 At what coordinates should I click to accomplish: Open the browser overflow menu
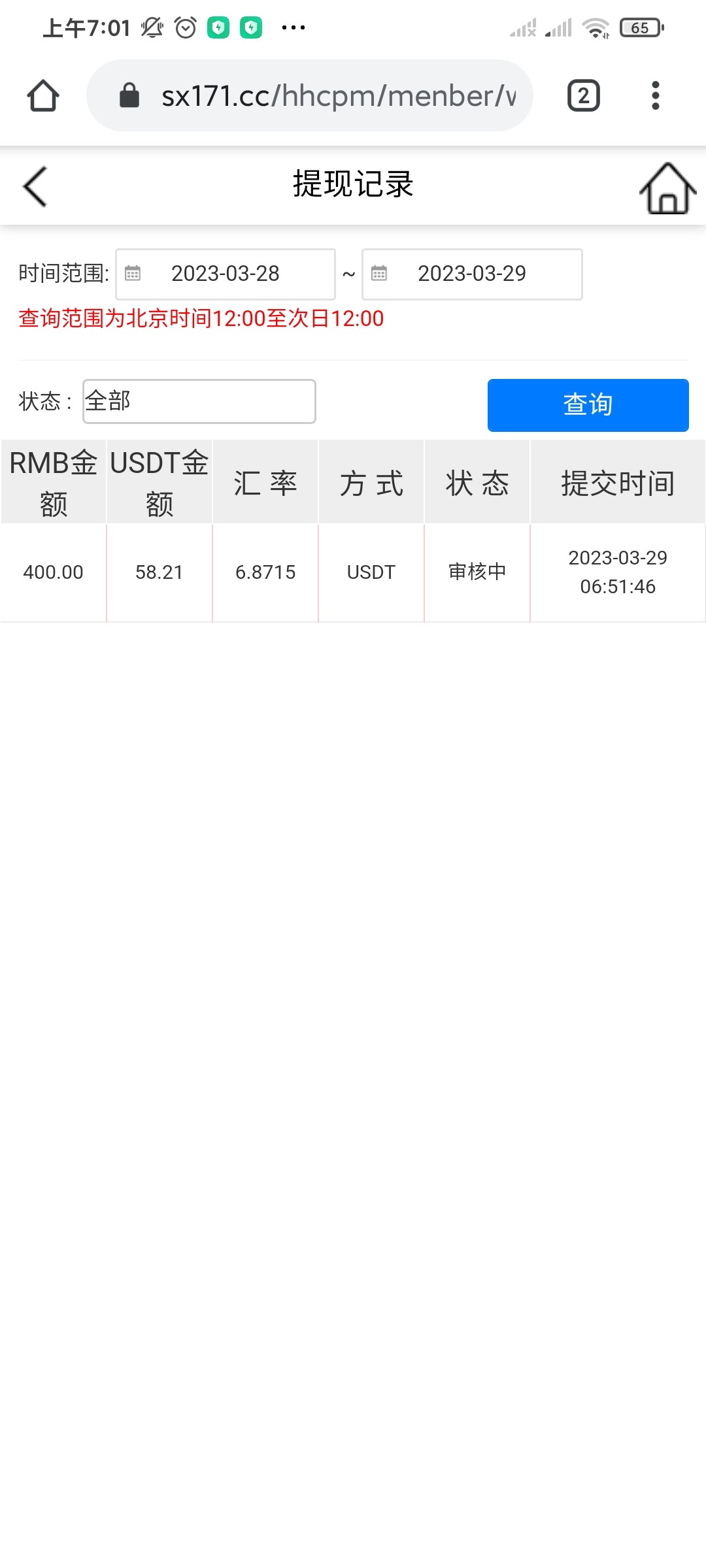tap(655, 96)
